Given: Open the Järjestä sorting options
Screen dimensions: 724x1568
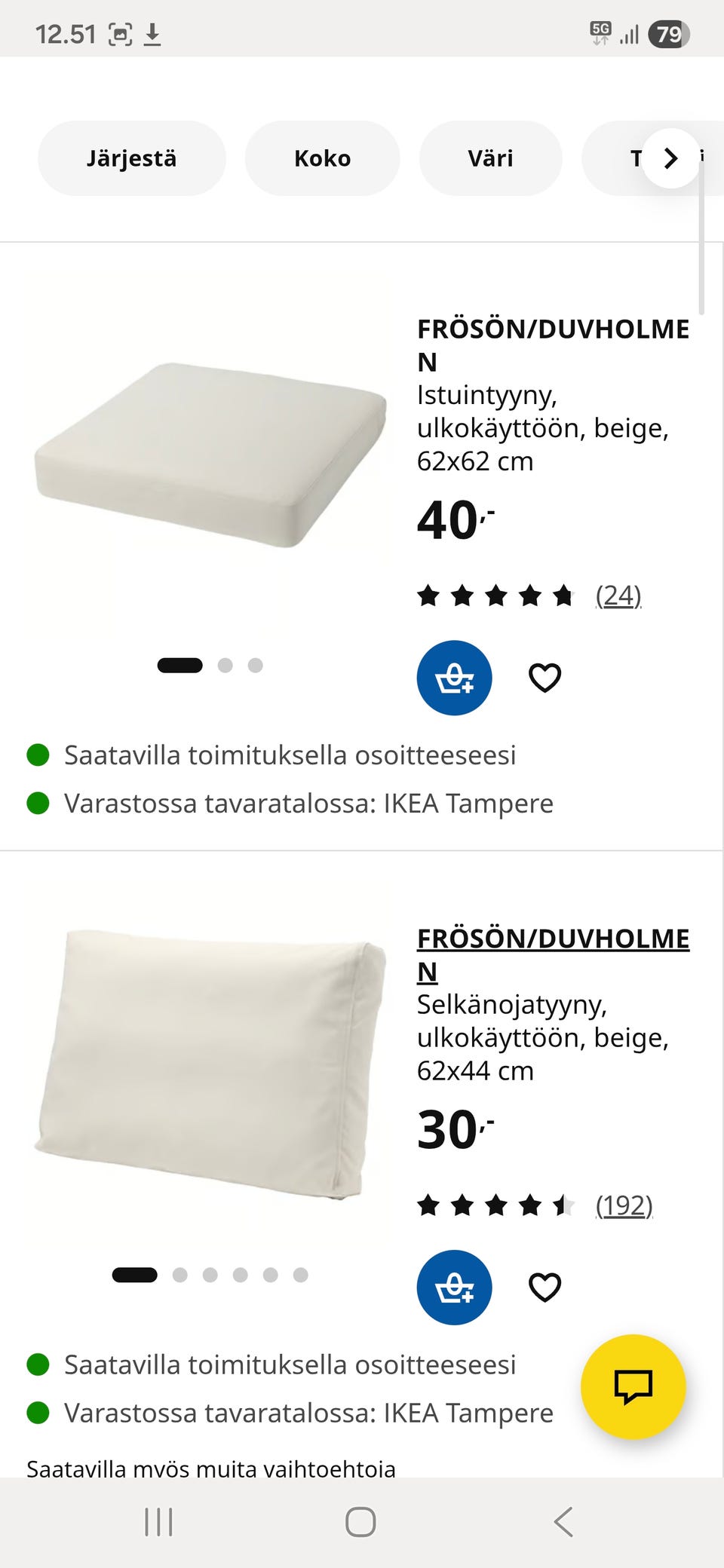Looking at the screenshot, I should 132,158.
